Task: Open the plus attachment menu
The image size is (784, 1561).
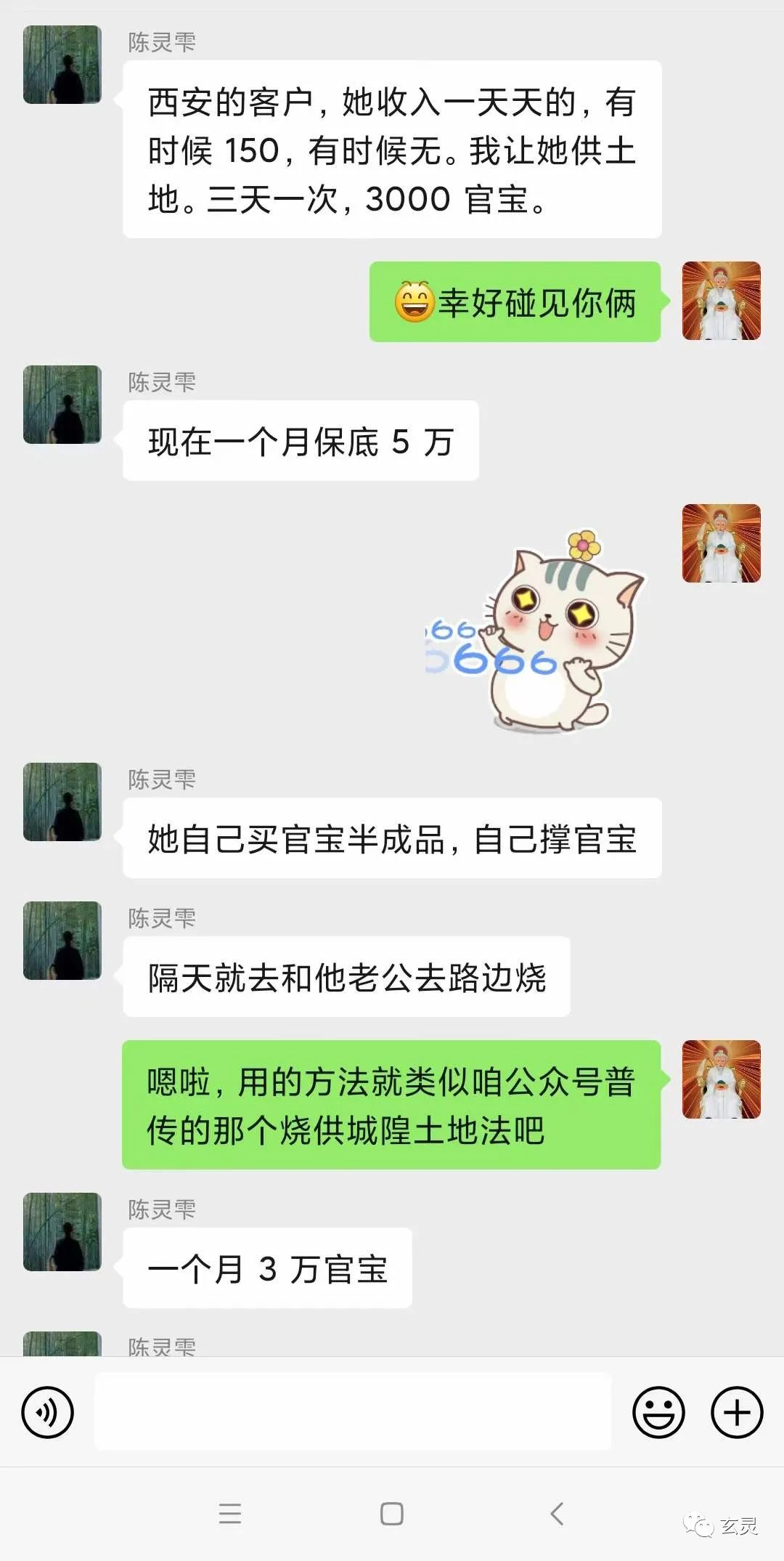Action: tap(737, 1412)
